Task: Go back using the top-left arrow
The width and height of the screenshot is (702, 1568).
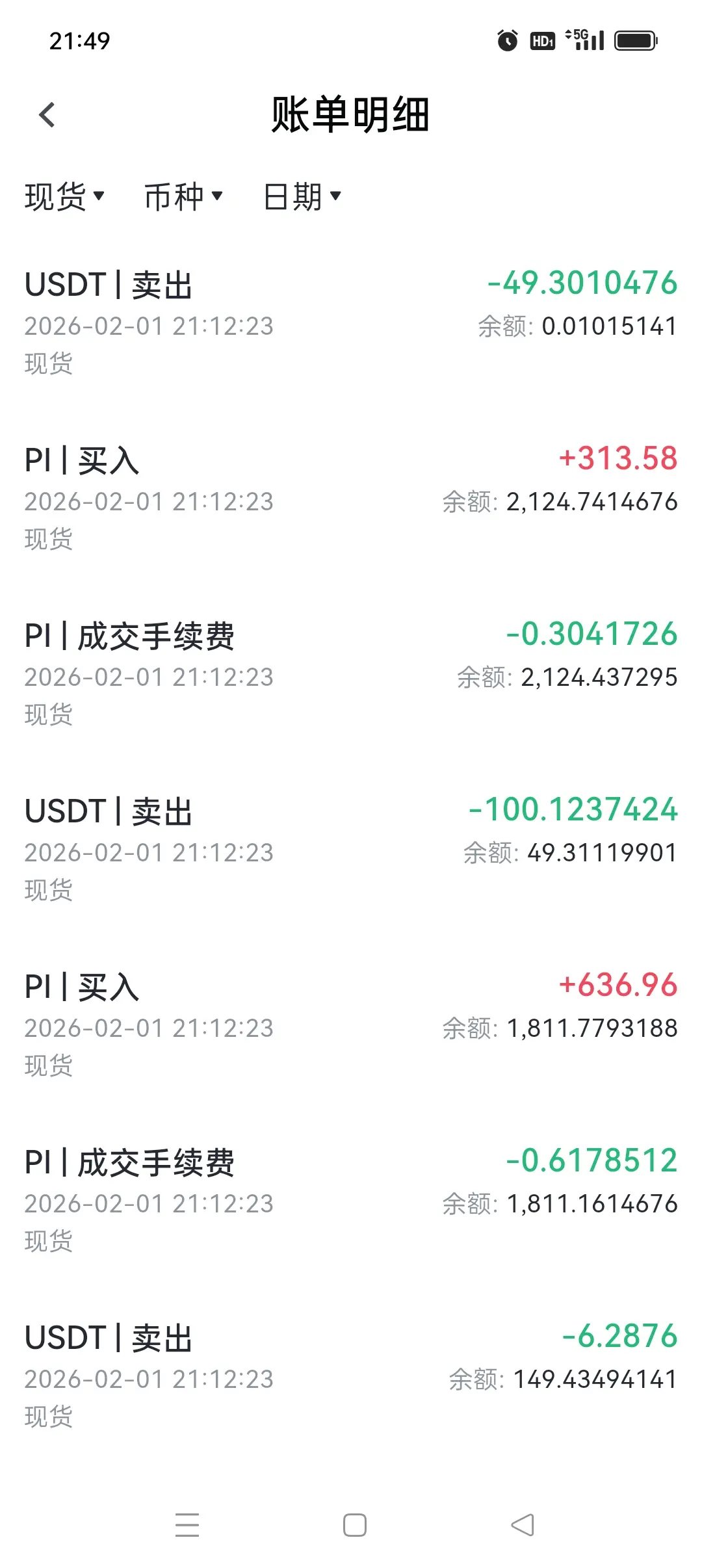Action: tap(47, 115)
